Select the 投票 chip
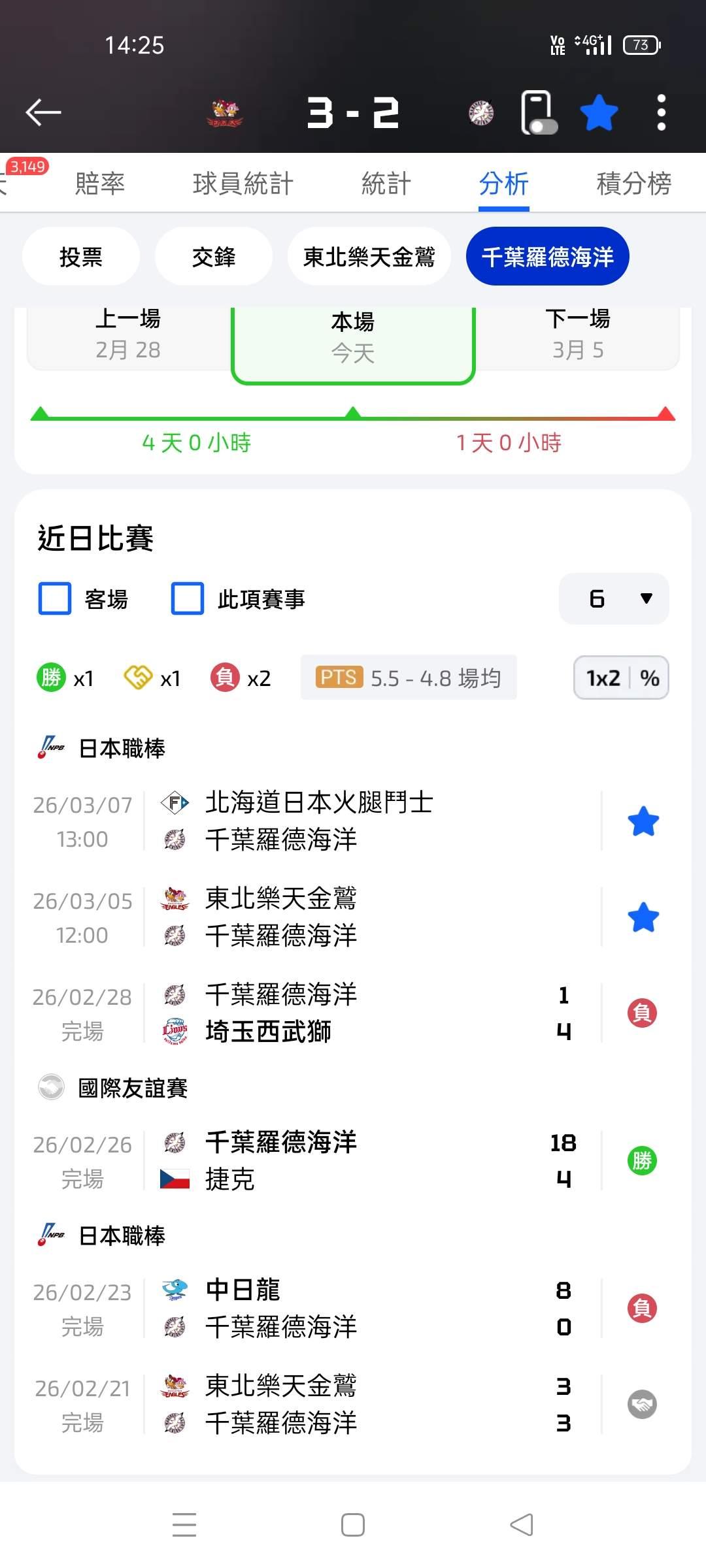The width and height of the screenshot is (706, 1568). (80, 257)
